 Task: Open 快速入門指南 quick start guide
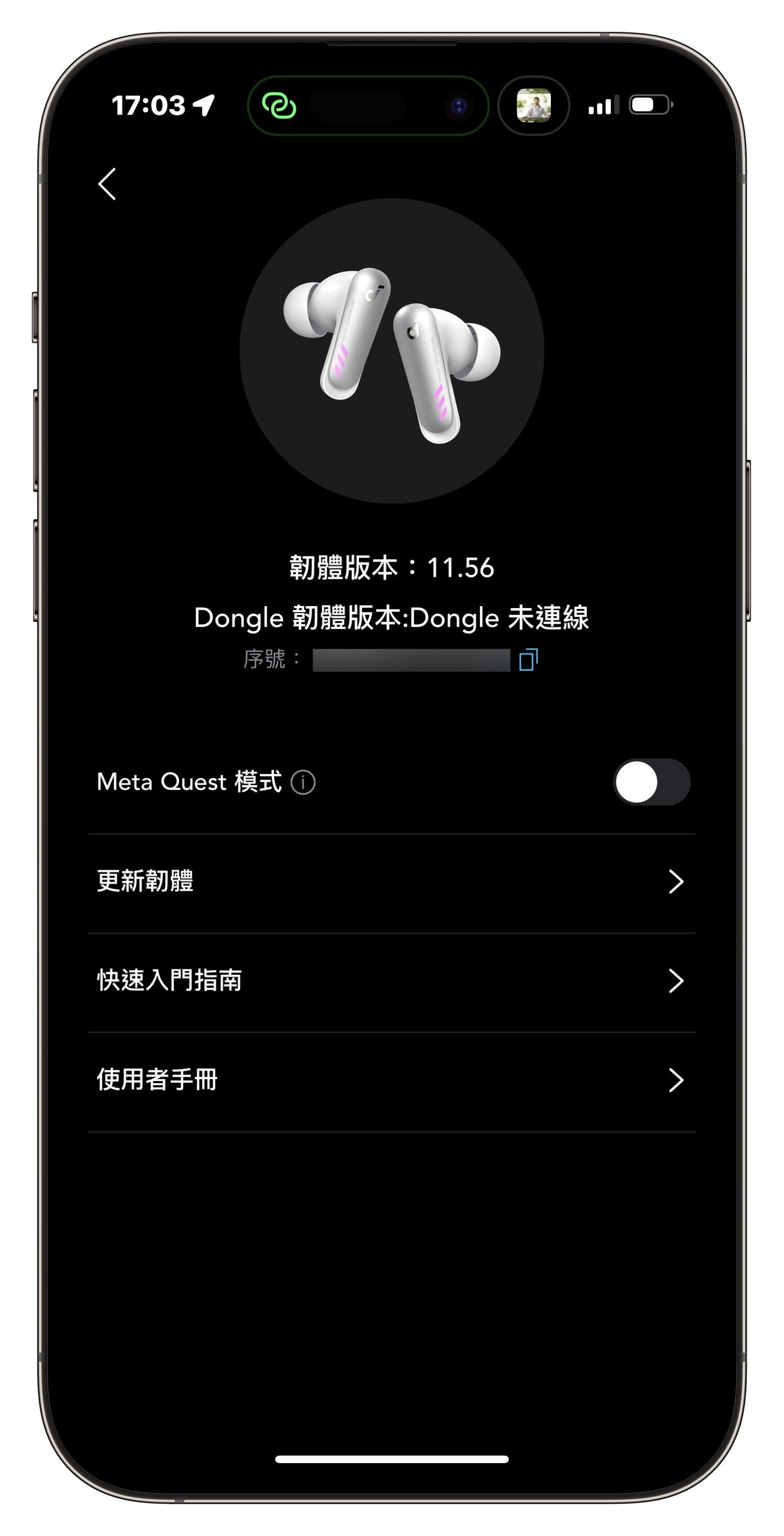391,981
